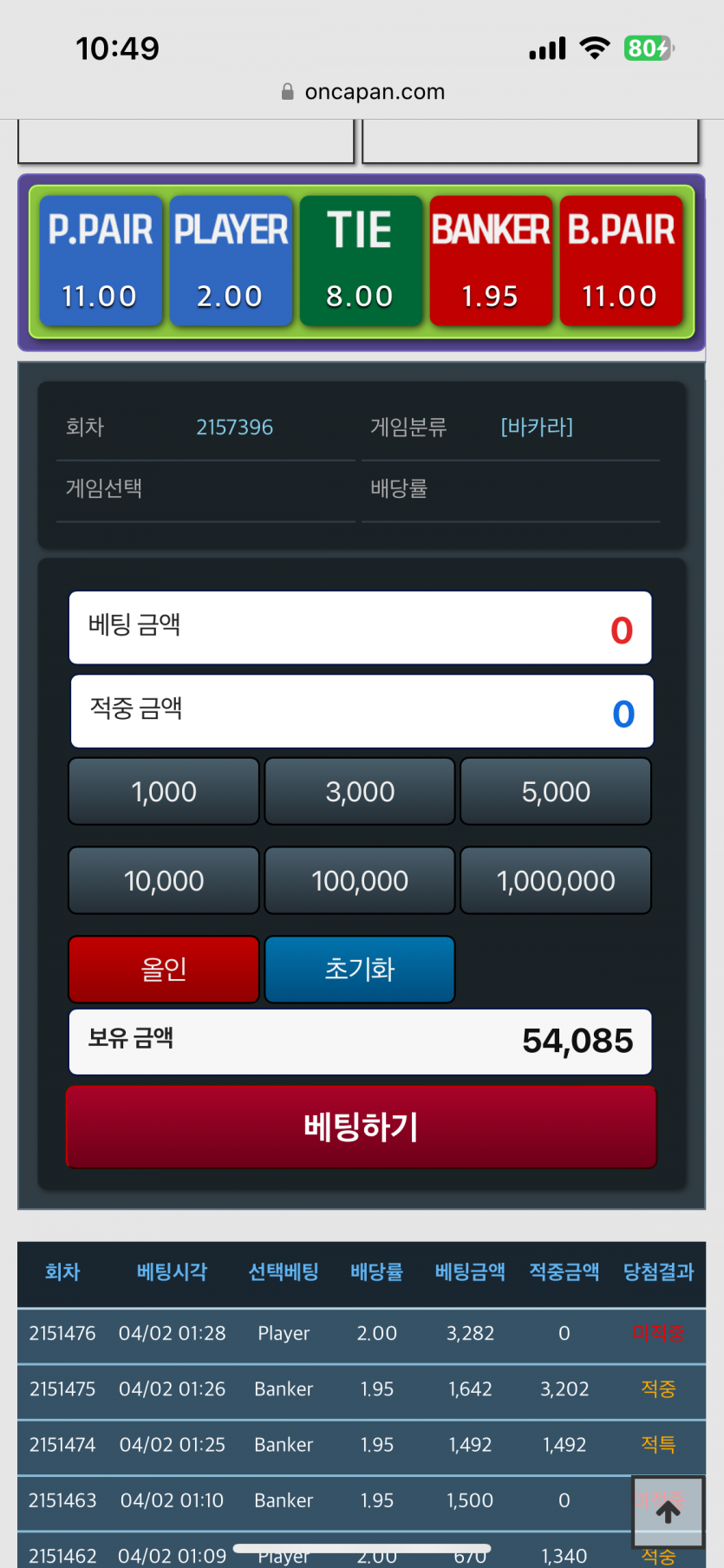Tap the 5,000 amount button

pyautogui.click(x=556, y=792)
